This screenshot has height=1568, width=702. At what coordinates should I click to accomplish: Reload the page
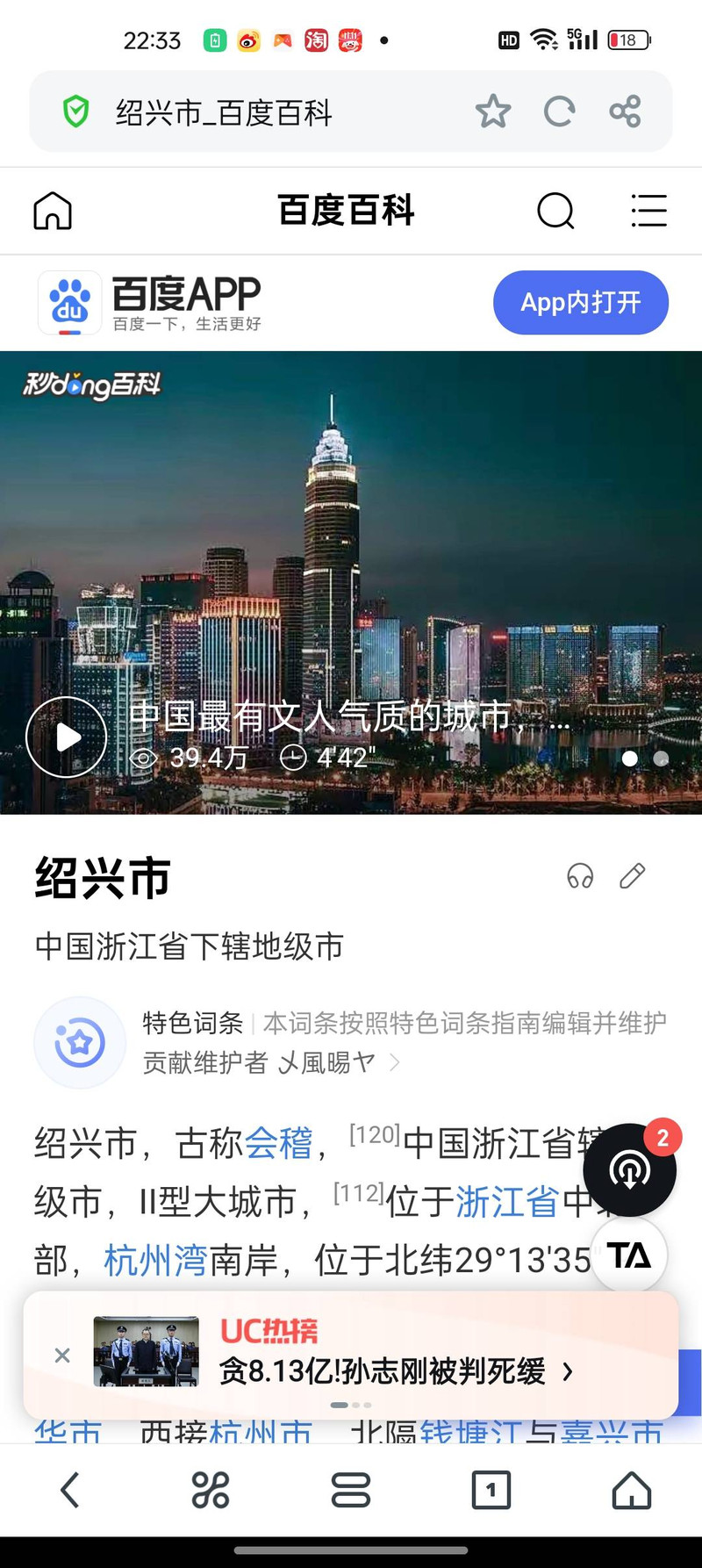point(559,111)
